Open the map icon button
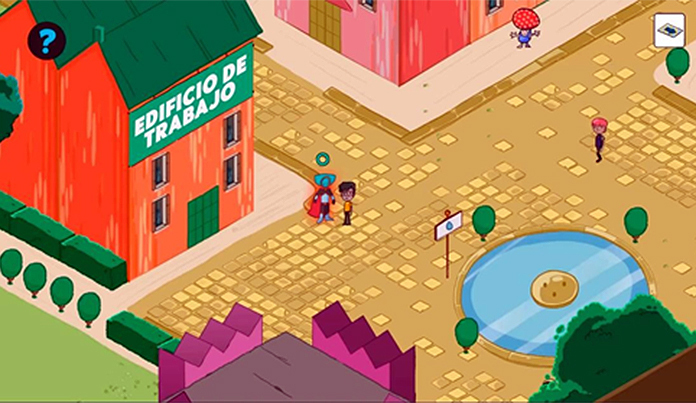696x403 pixels. coord(669,30)
